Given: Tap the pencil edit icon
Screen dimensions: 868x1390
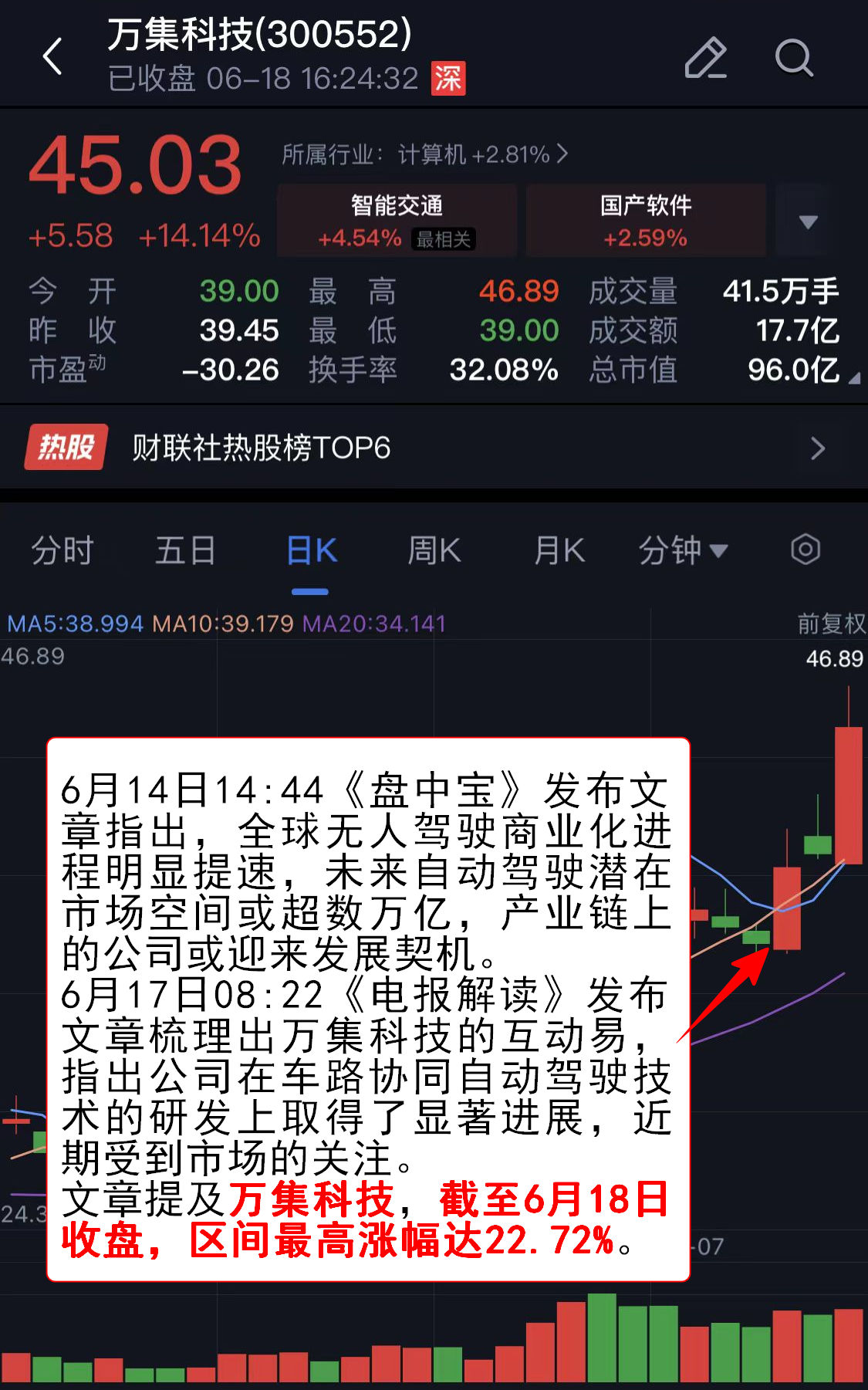Looking at the screenshot, I should (x=705, y=58).
